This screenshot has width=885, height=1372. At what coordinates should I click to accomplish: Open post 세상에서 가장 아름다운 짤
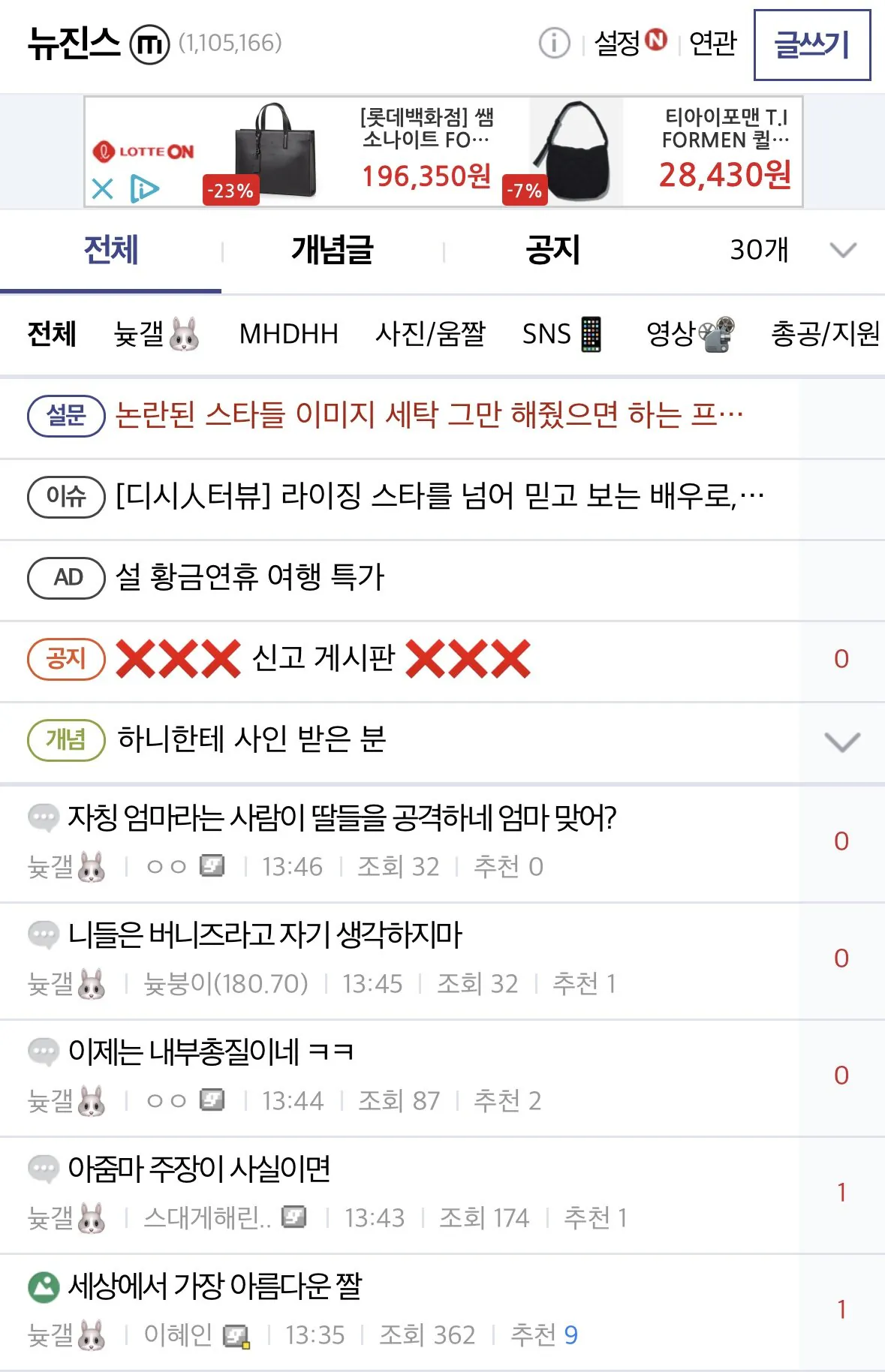[x=215, y=1286]
